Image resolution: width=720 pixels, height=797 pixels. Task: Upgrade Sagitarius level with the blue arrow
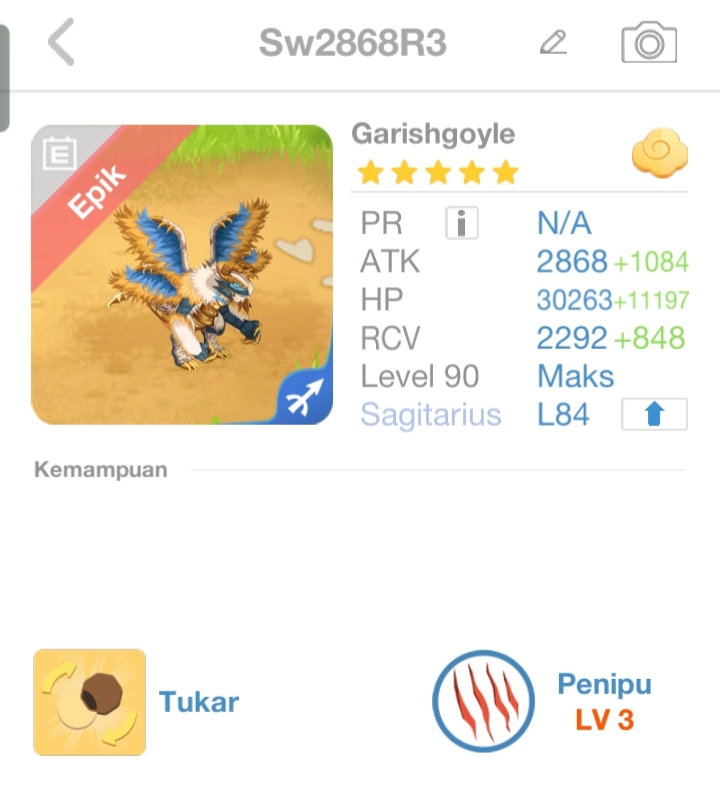pyautogui.click(x=654, y=414)
